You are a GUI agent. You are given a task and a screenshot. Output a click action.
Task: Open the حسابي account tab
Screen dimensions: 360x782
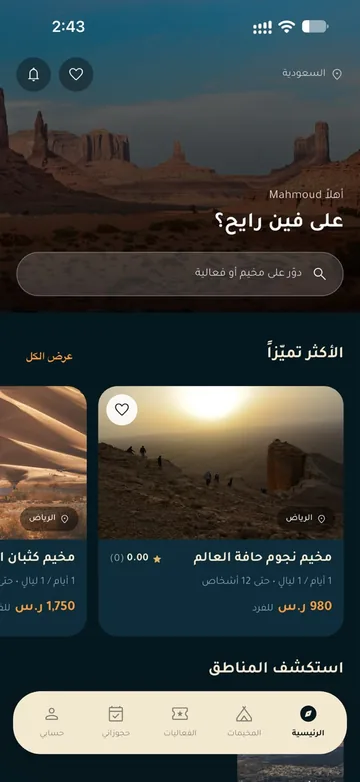pos(52,722)
